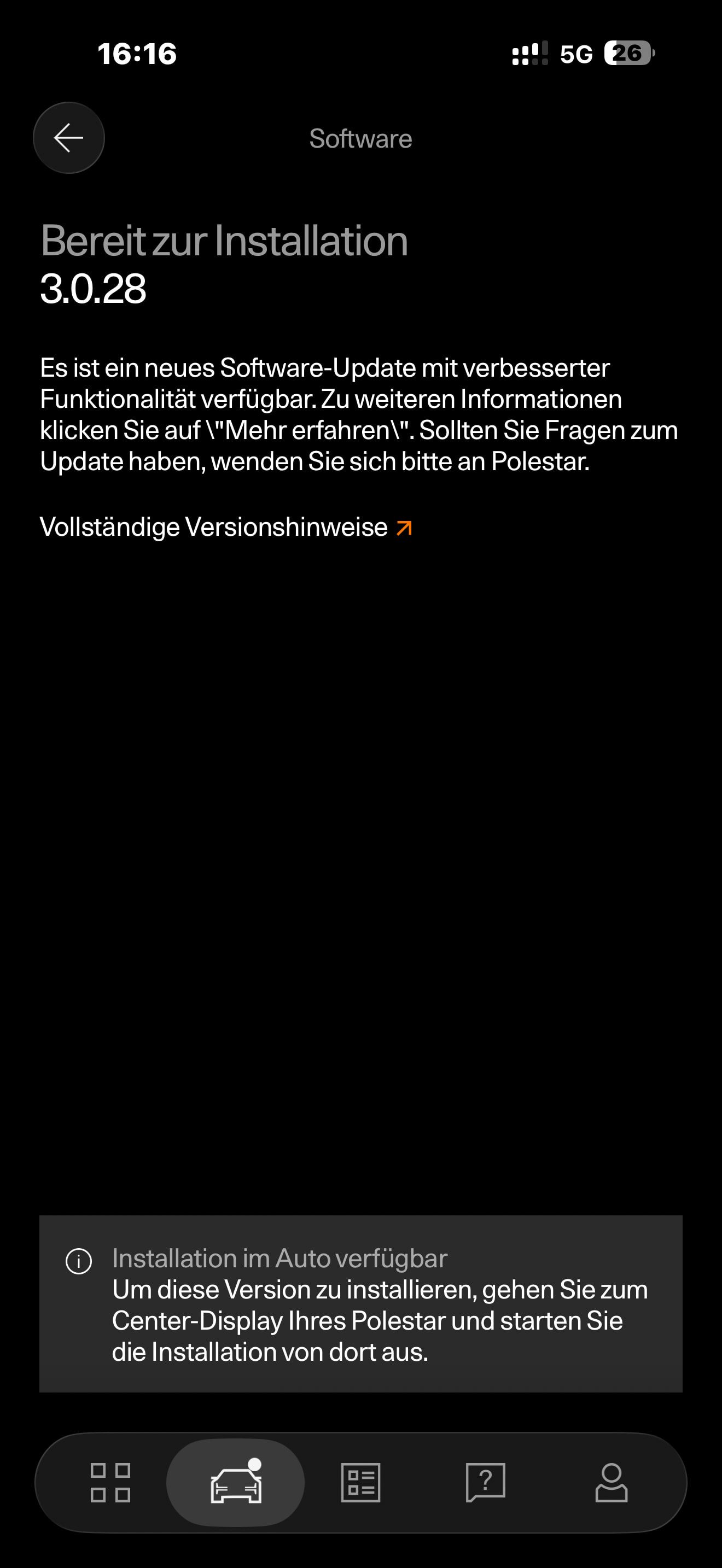Screen dimensions: 722x1568
Task: Switch to the grid overview tab
Action: [110, 1482]
